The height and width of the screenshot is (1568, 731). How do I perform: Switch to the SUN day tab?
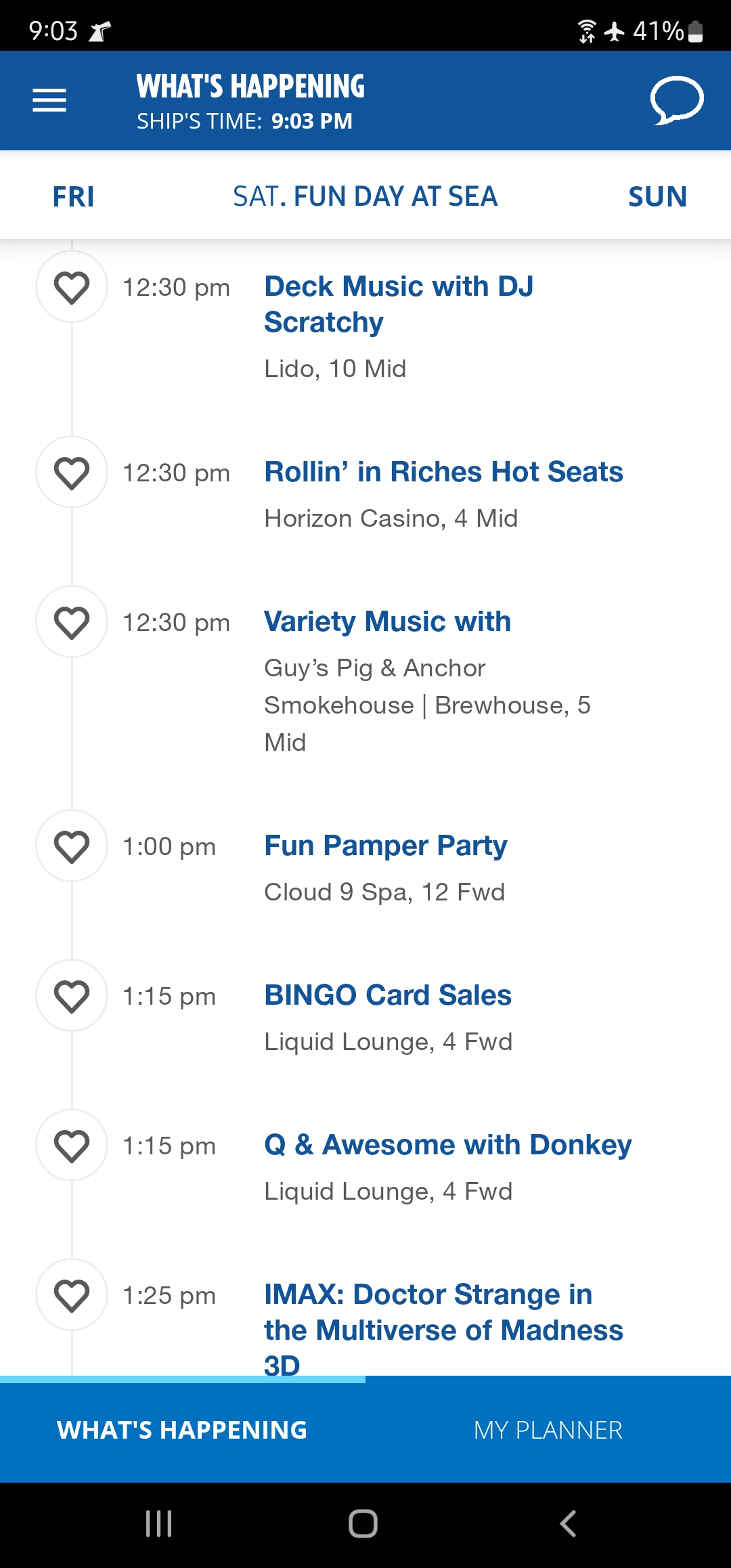(x=657, y=196)
